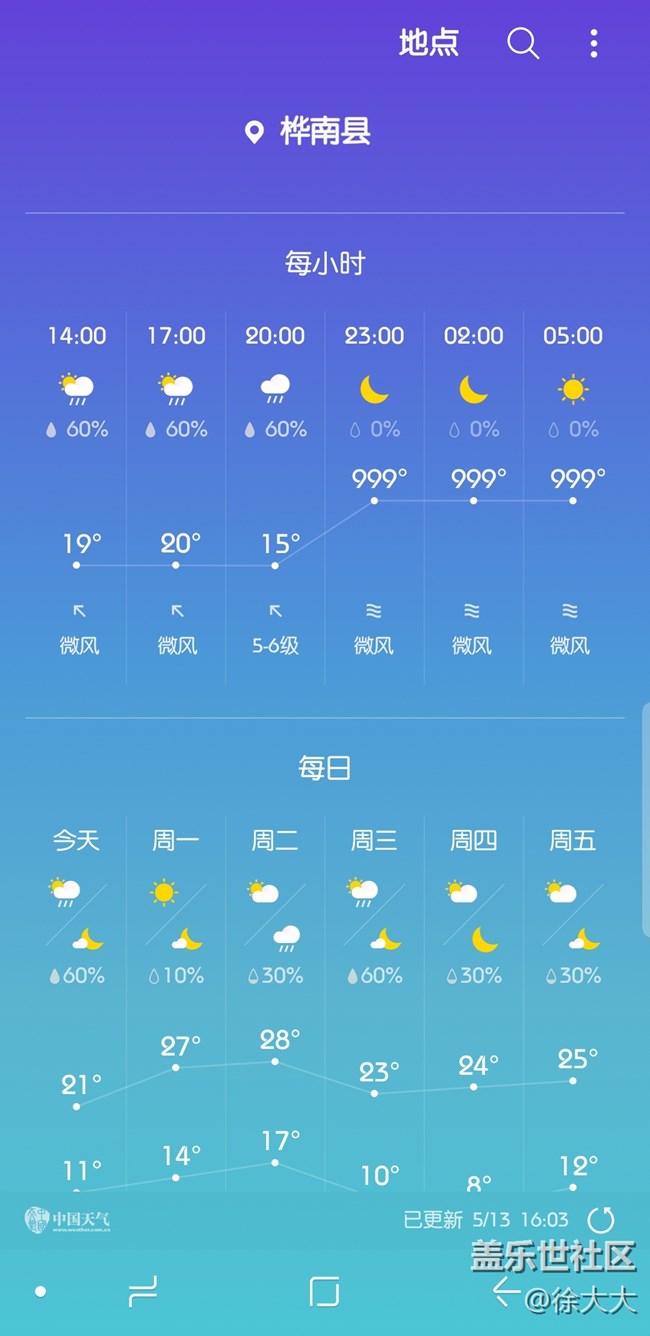650x1336 pixels.
Task: Search for a city with the magnifier
Action: 523,43
